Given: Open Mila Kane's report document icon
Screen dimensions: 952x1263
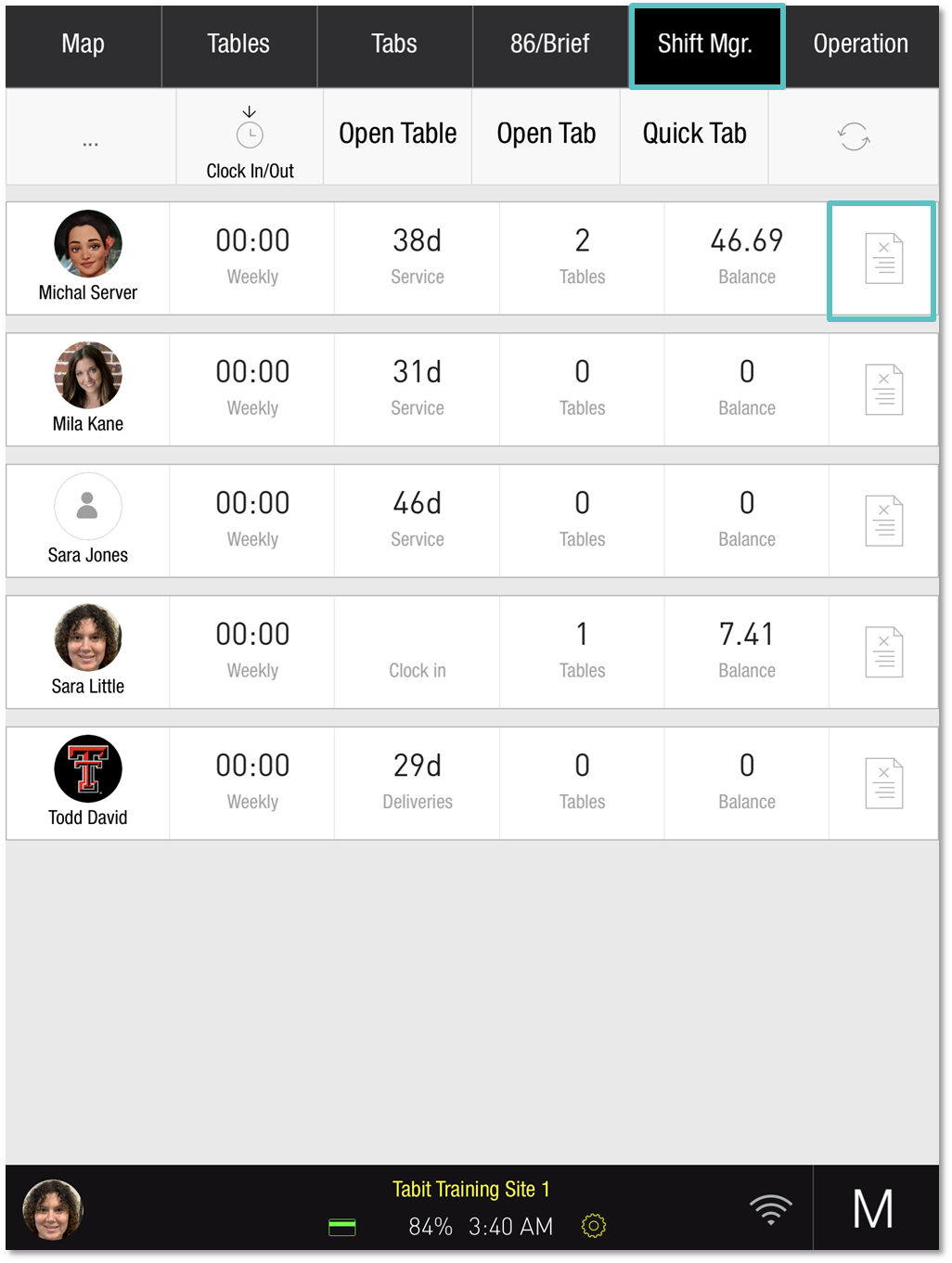Looking at the screenshot, I should click(x=883, y=390).
